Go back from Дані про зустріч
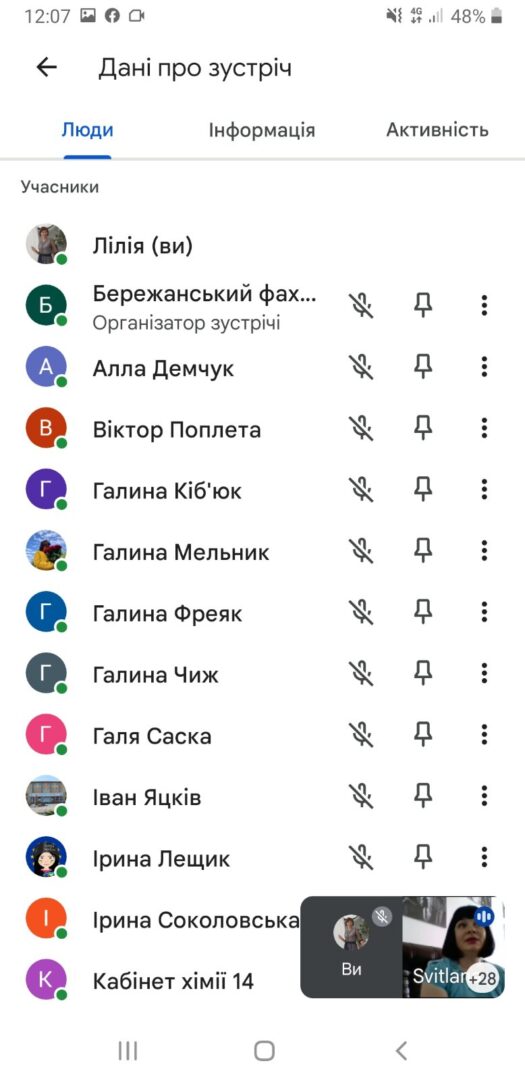The width and height of the screenshot is (525, 1080). click(x=46, y=68)
